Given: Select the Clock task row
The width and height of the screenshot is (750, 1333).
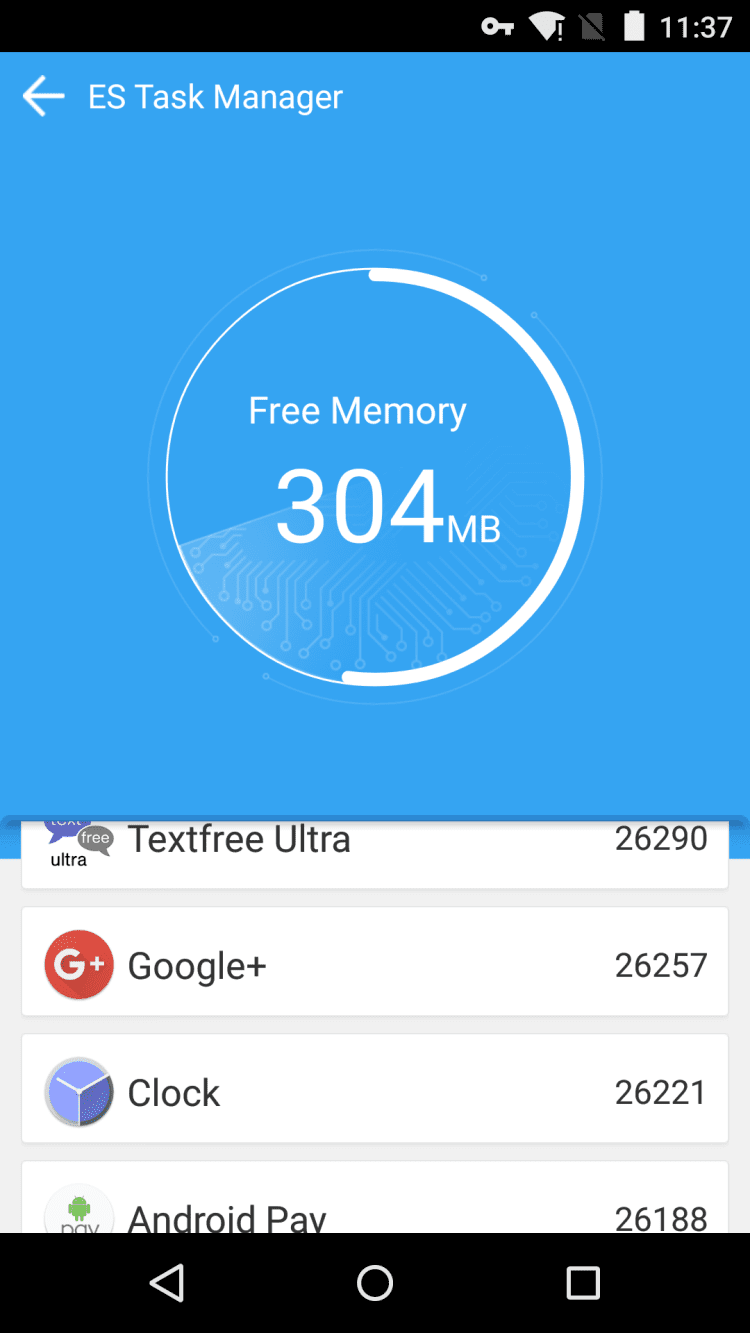Looking at the screenshot, I should [x=375, y=1091].
